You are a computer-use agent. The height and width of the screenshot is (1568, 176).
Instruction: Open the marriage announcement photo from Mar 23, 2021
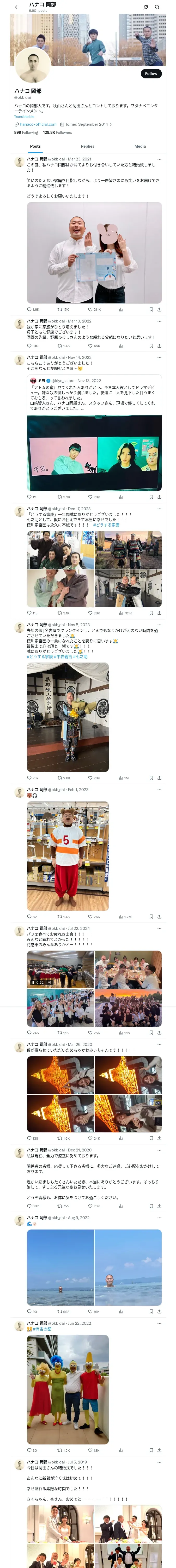(x=94, y=253)
